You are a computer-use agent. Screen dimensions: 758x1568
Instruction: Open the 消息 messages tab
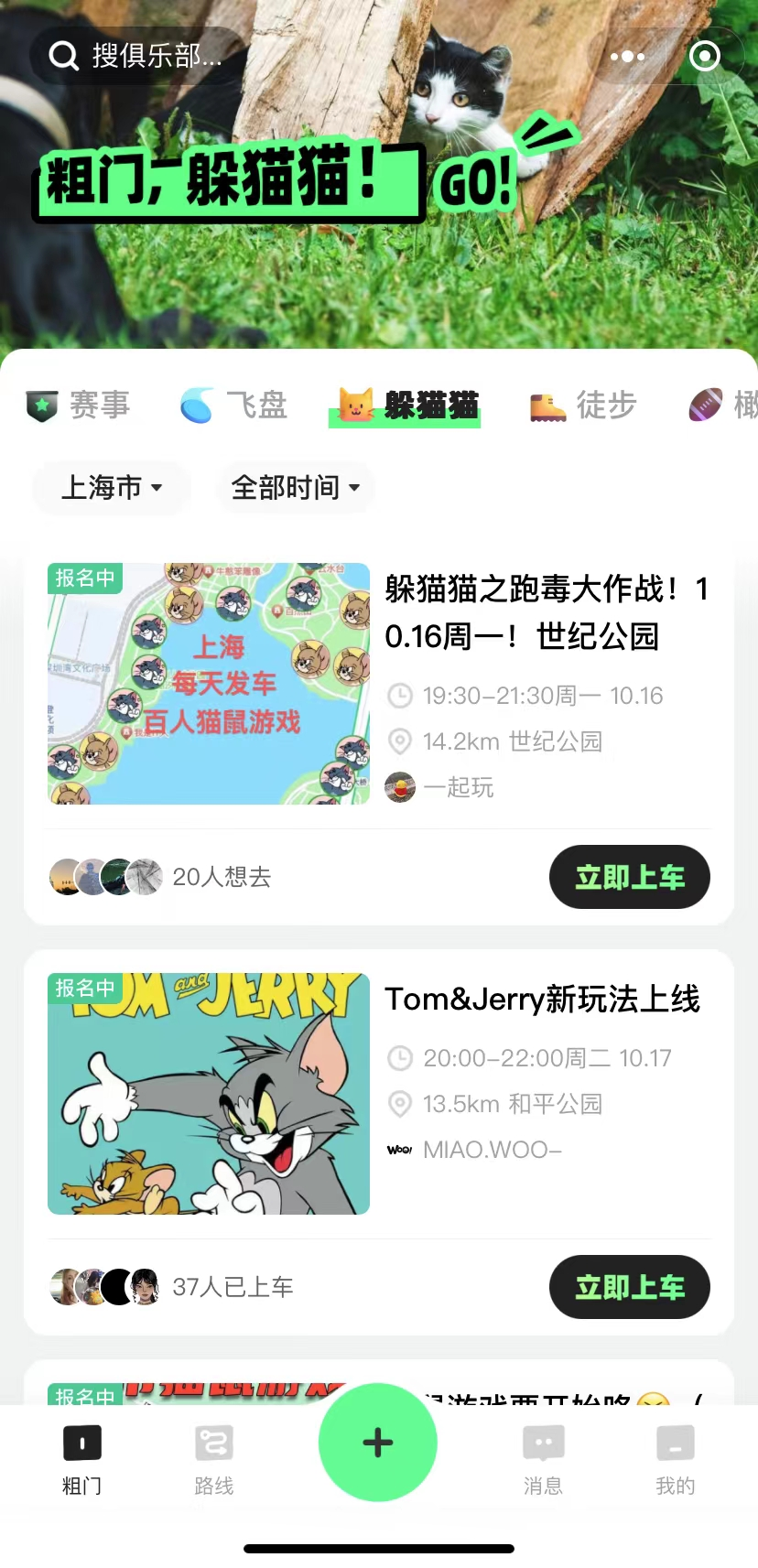point(543,1459)
